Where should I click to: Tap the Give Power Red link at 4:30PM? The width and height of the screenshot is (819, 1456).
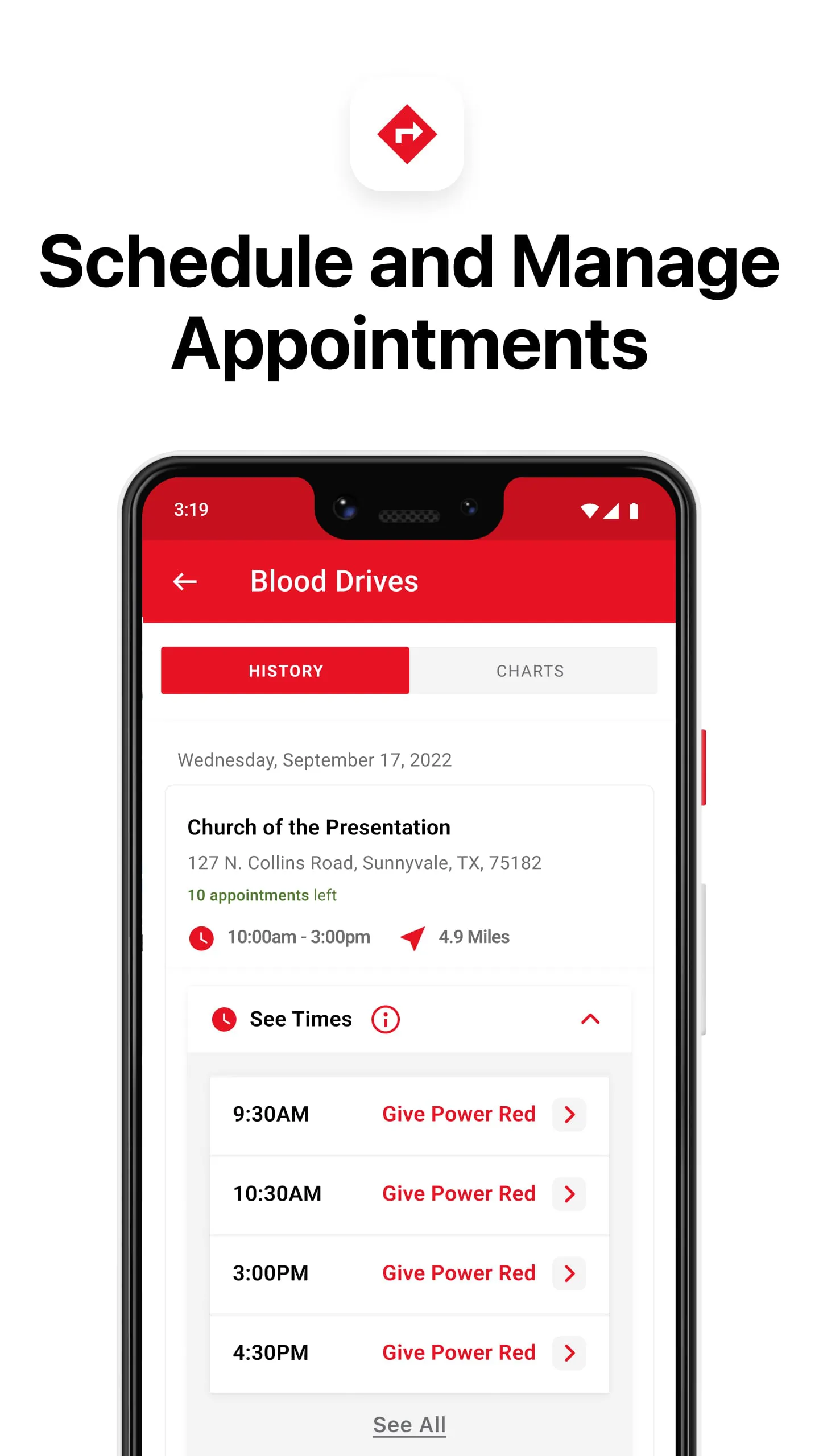pyautogui.click(x=458, y=1352)
